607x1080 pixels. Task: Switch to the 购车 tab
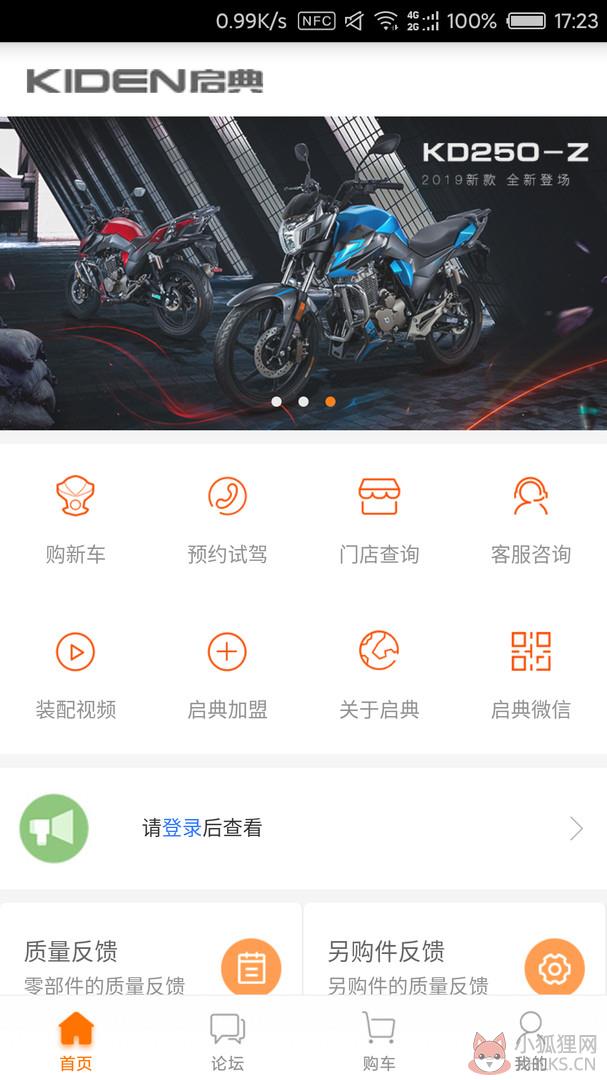click(x=379, y=1041)
